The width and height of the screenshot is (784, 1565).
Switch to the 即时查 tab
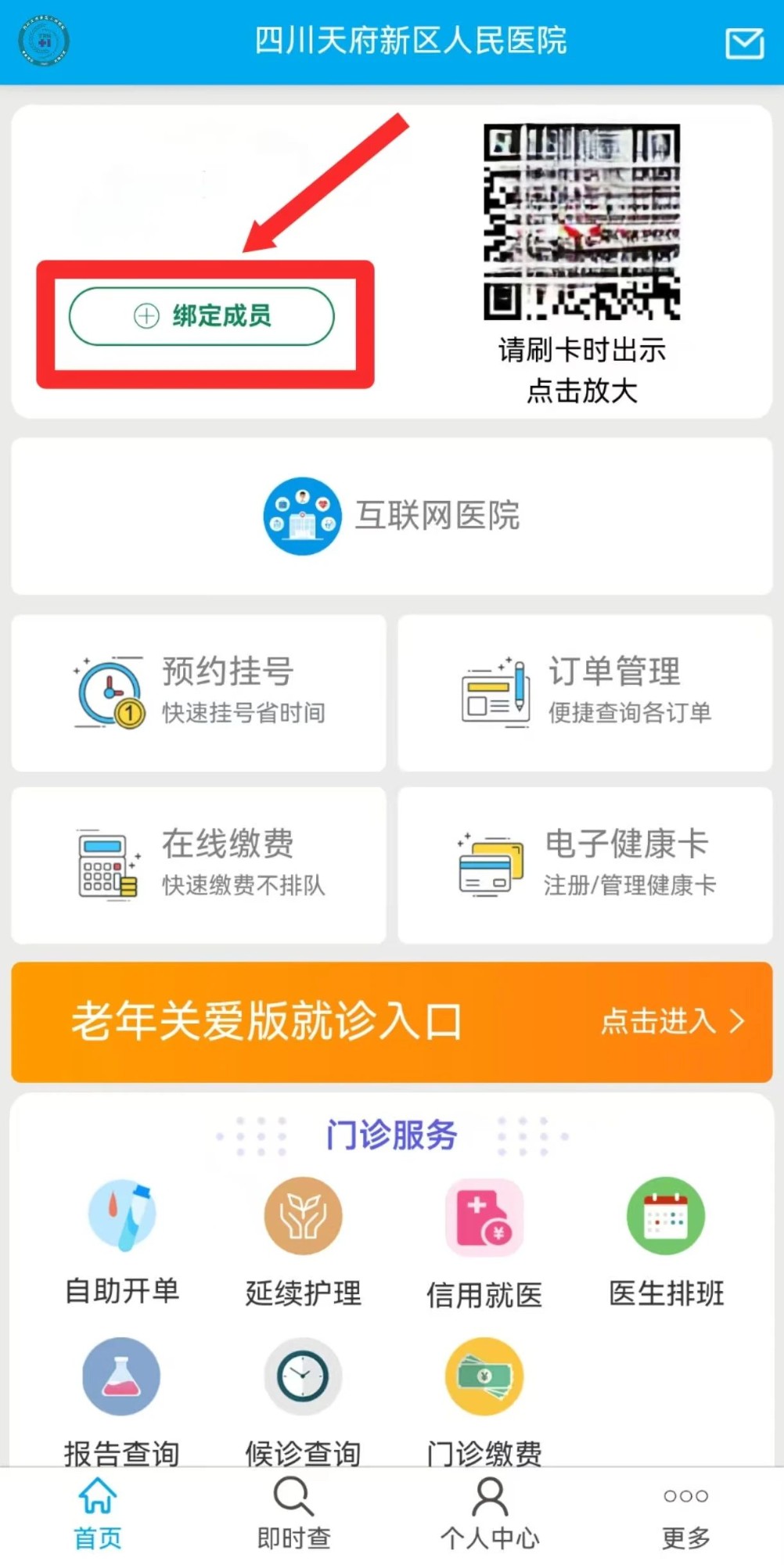point(294,1515)
